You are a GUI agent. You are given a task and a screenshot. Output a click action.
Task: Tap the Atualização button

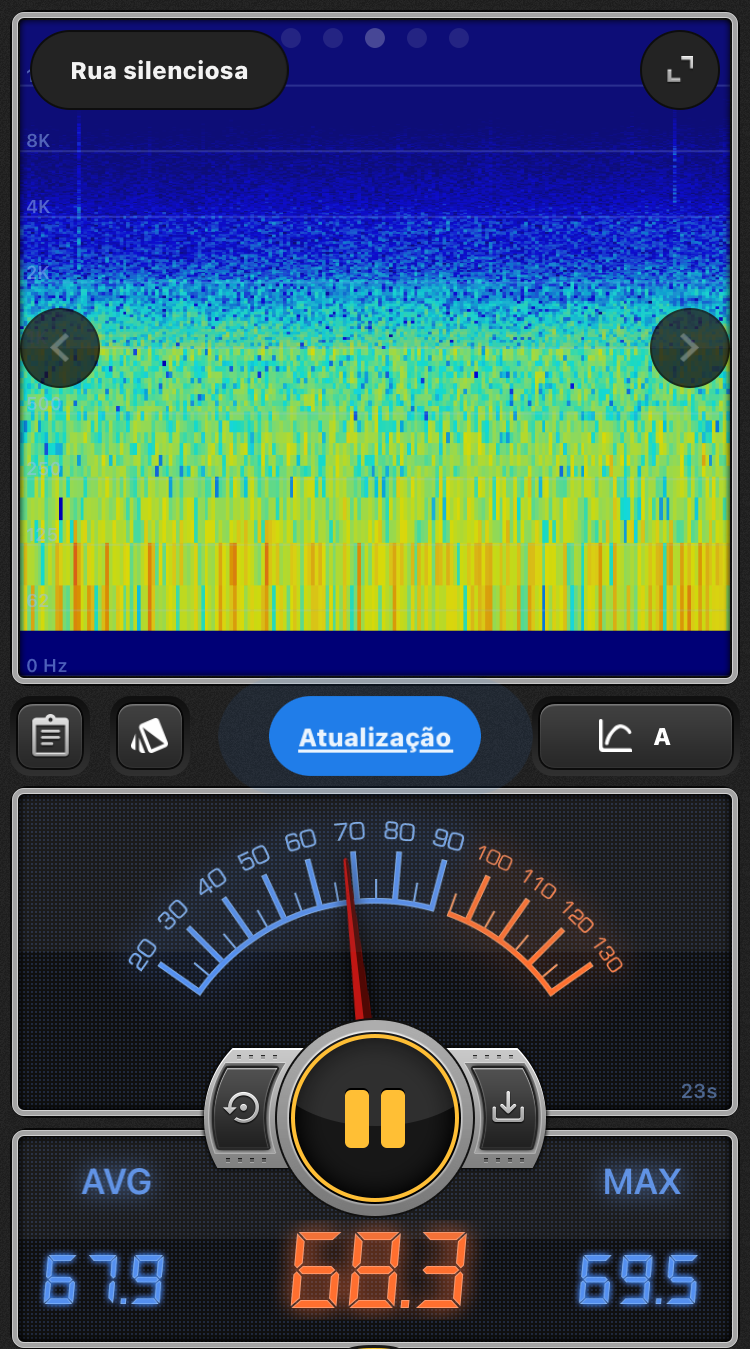[375, 738]
